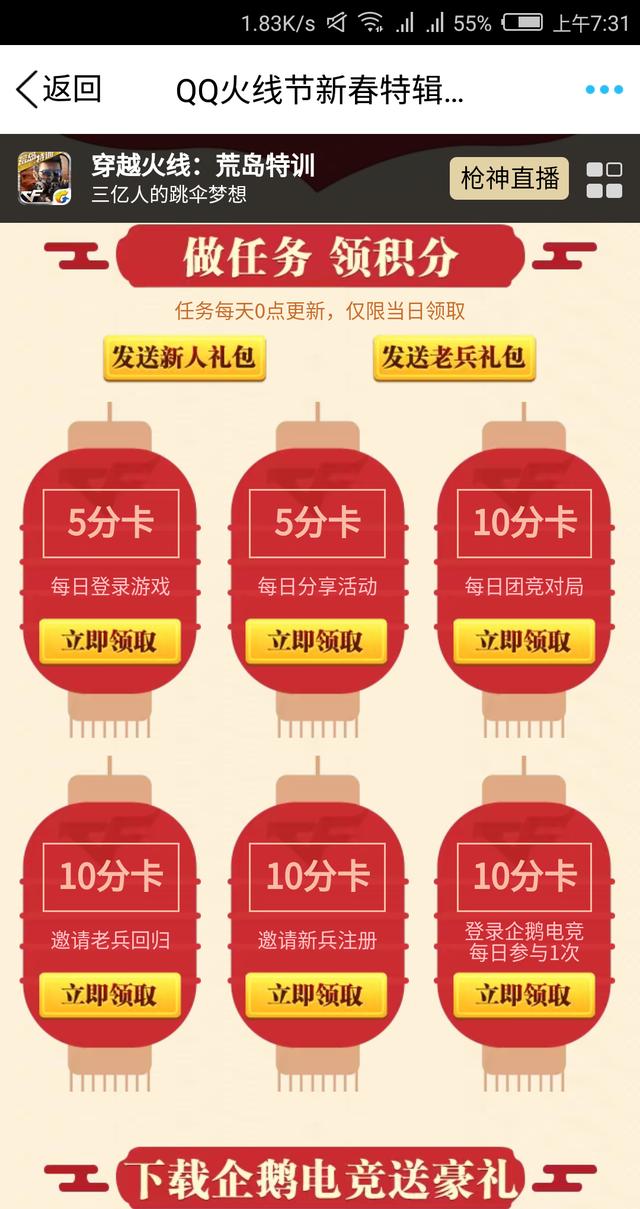Claim the 每日分享活动 5分卡
The width and height of the screenshot is (640, 1209).
tap(317, 641)
